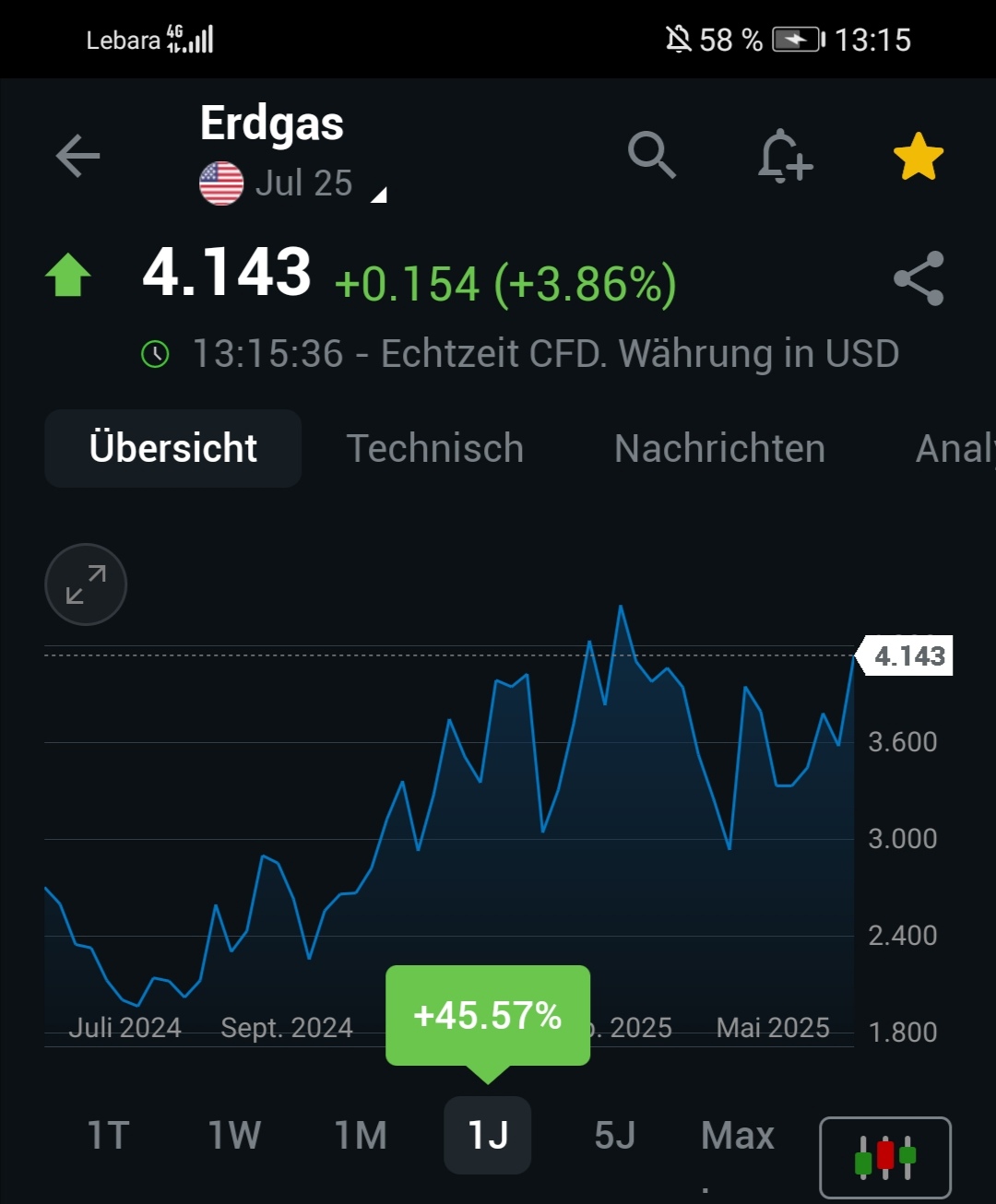
Task: Return to the Übersicht tab
Action: 172,449
